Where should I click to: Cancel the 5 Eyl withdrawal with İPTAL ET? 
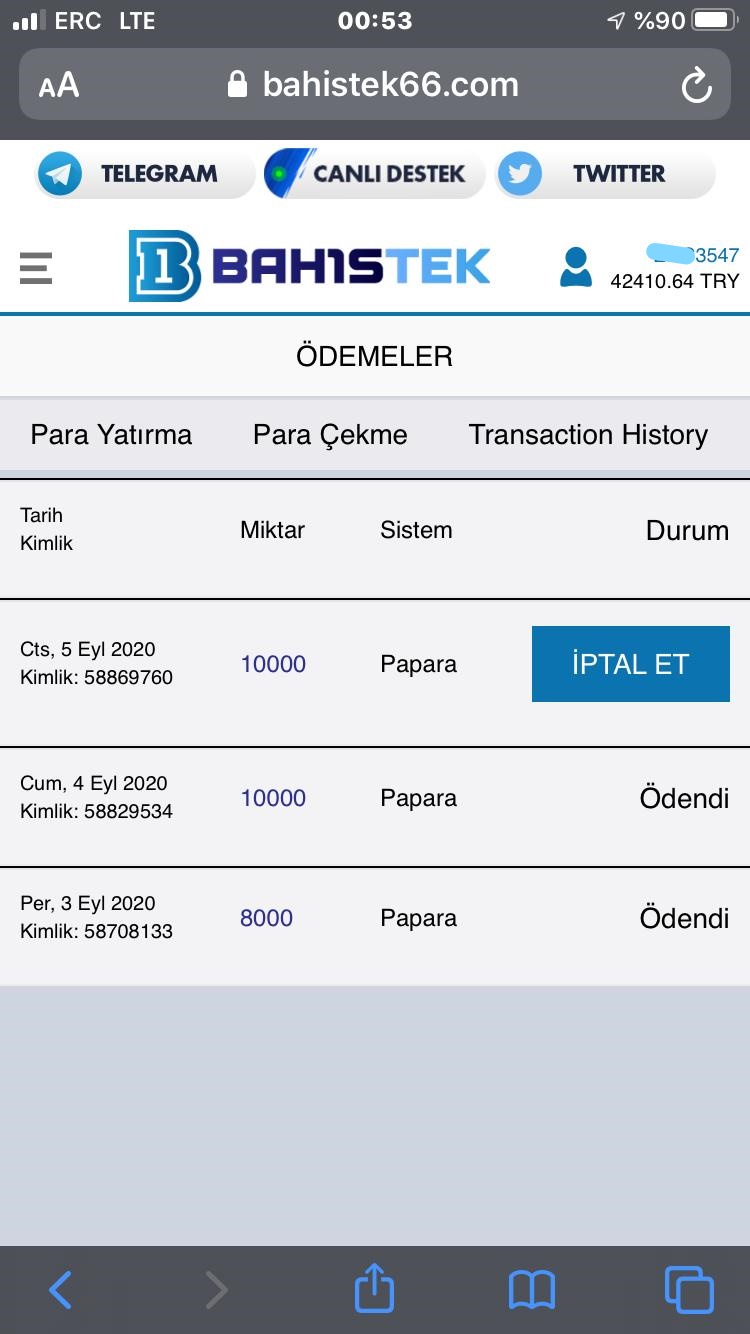[x=631, y=664]
